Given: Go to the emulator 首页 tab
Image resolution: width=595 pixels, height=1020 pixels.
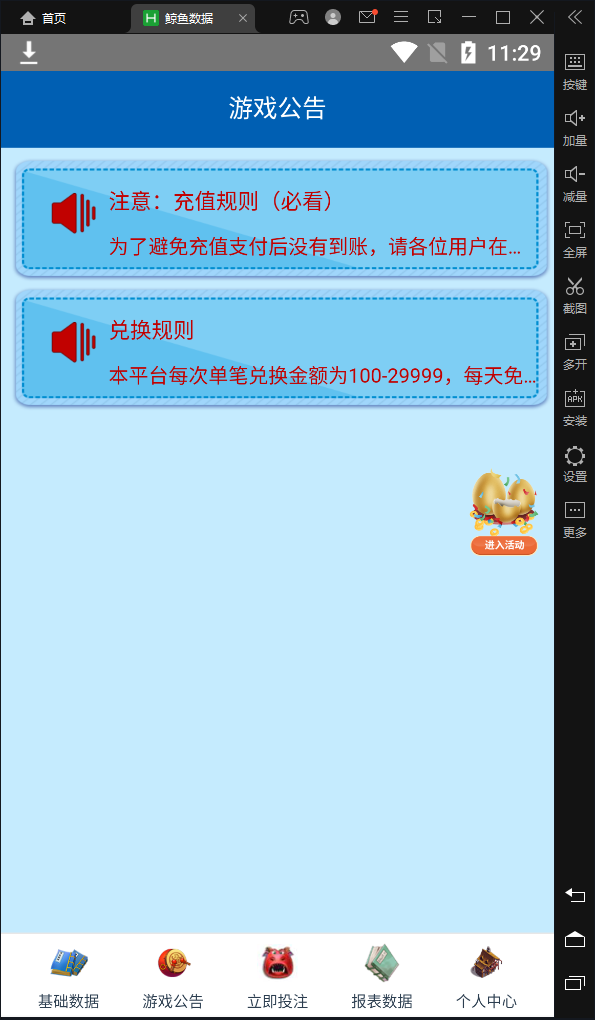Looking at the screenshot, I should [x=44, y=18].
